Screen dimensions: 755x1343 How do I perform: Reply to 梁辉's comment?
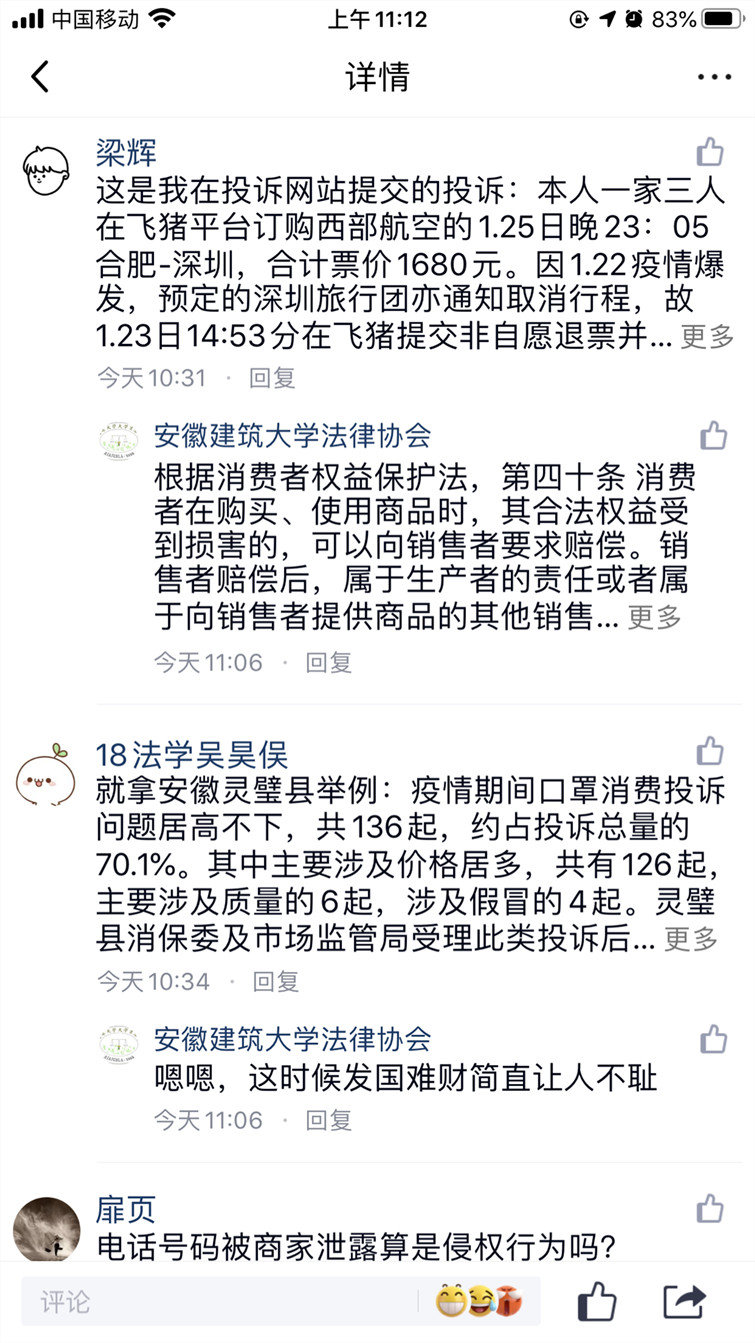click(x=272, y=378)
